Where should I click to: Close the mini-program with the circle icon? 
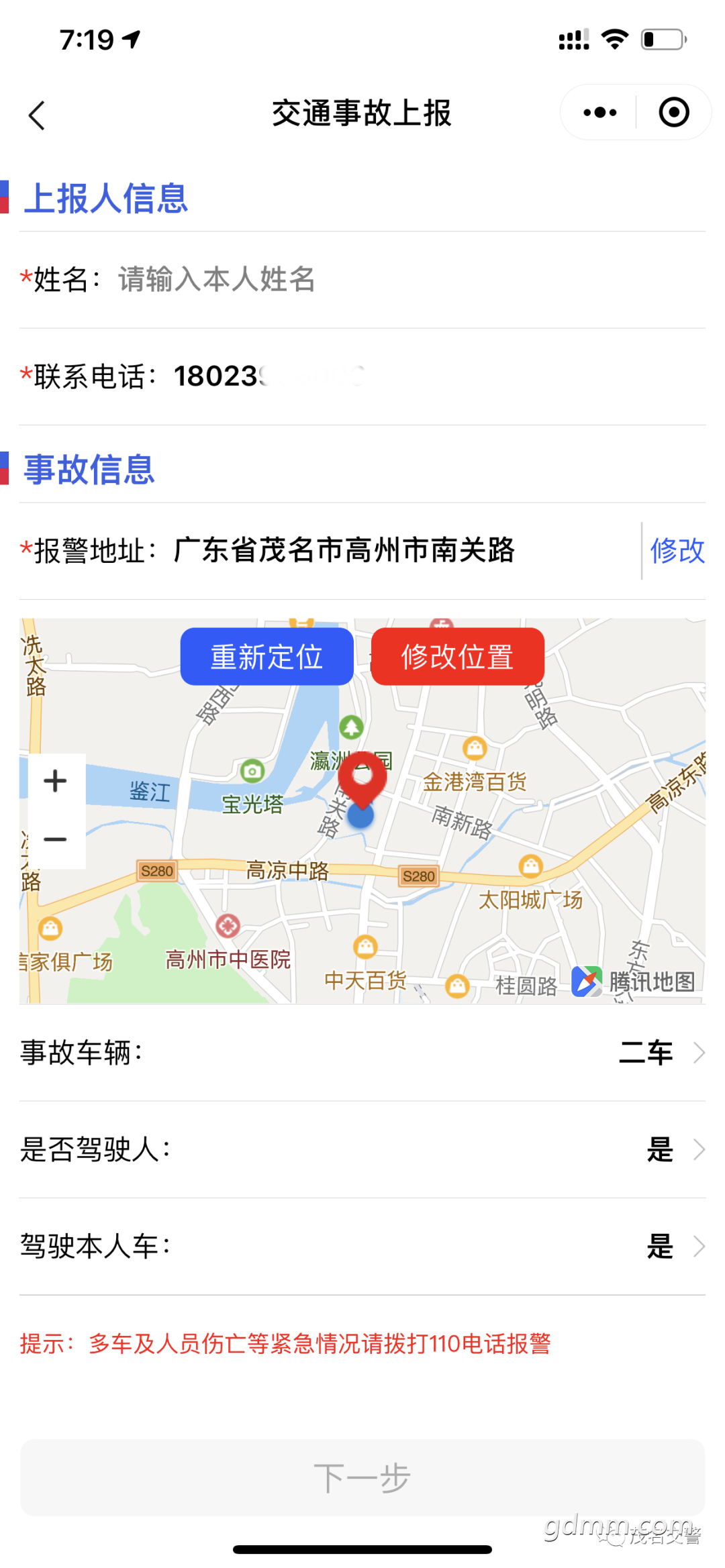pyautogui.click(x=674, y=113)
